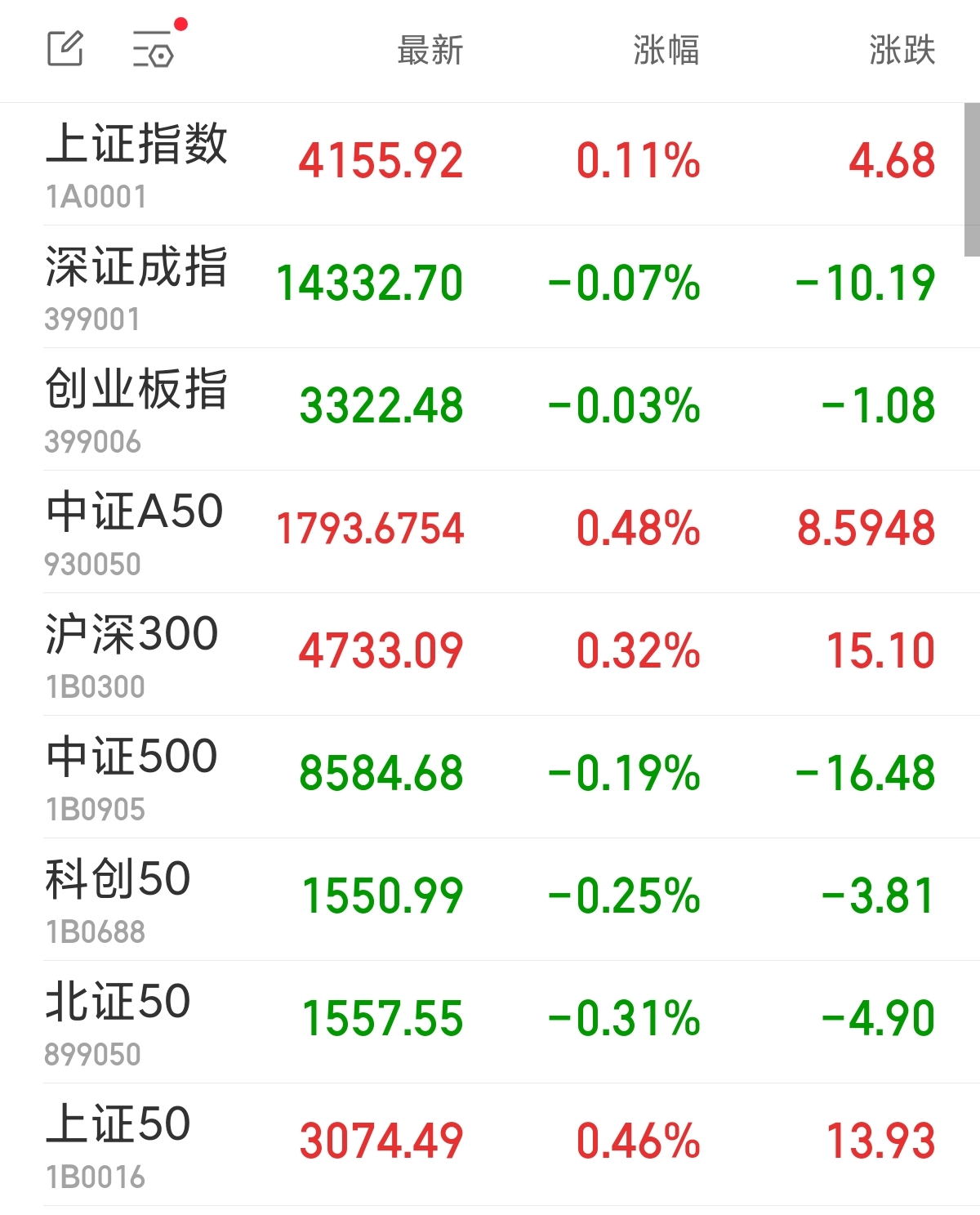Open the 中证500 index row

pos(132,776)
